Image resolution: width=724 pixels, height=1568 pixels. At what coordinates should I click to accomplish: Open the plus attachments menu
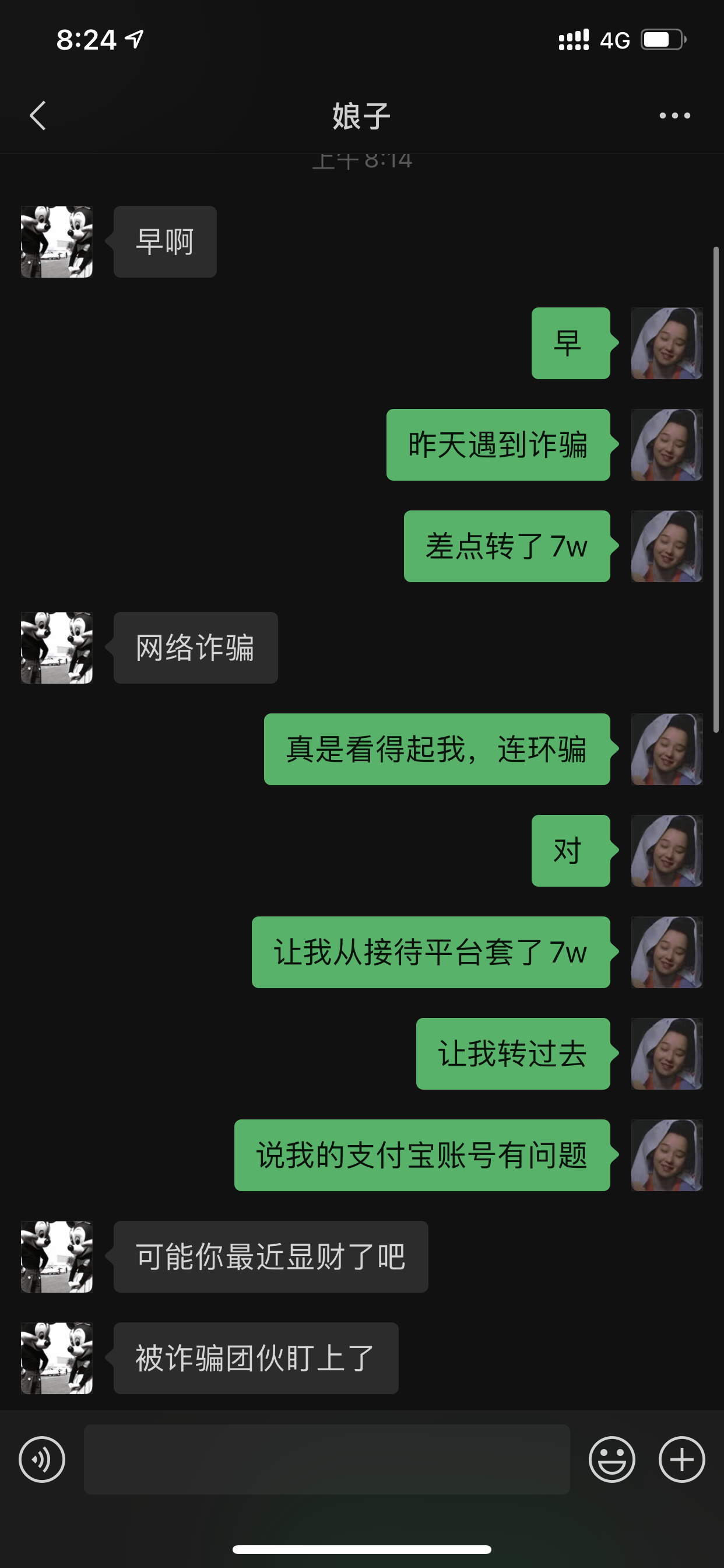(x=681, y=1459)
